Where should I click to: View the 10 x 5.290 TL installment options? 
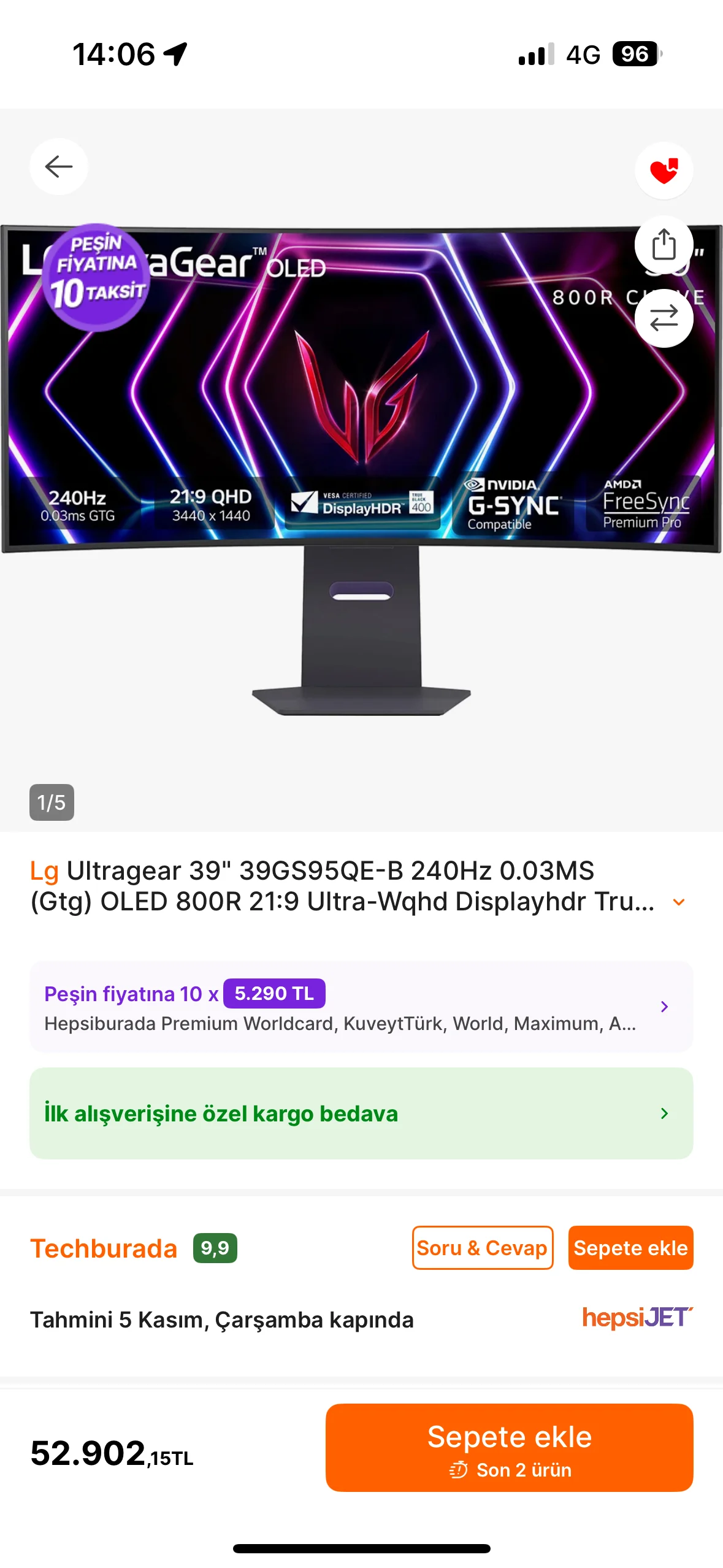(x=361, y=1007)
